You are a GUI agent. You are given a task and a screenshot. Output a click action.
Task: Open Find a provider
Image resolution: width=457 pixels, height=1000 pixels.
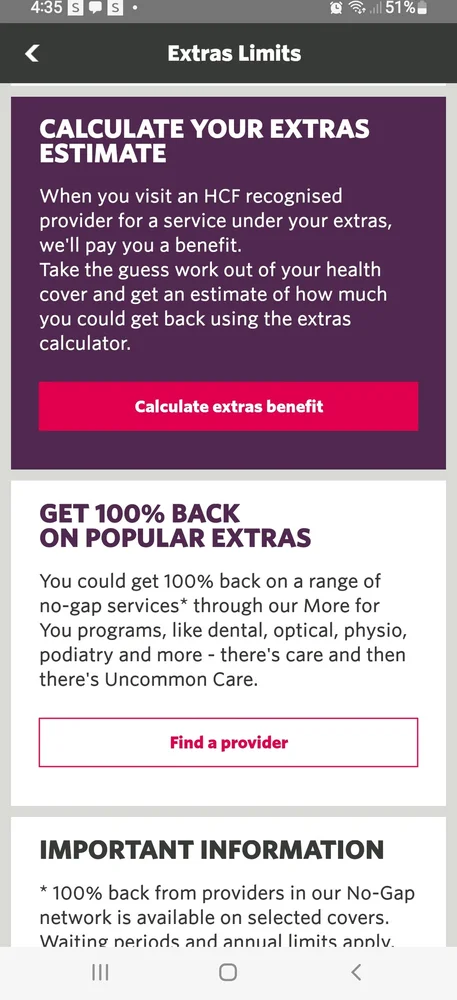click(228, 742)
